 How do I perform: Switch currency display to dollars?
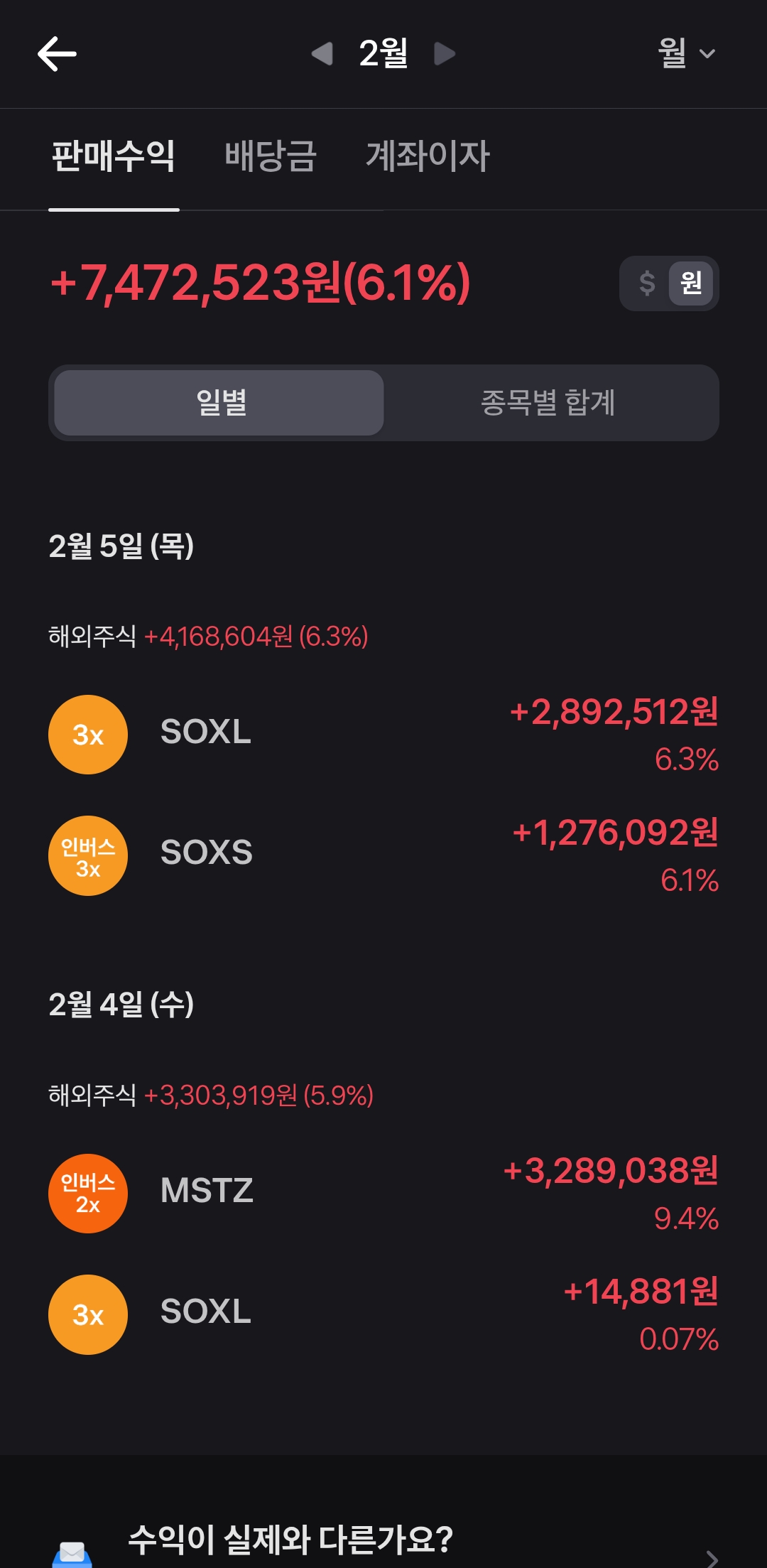(647, 283)
